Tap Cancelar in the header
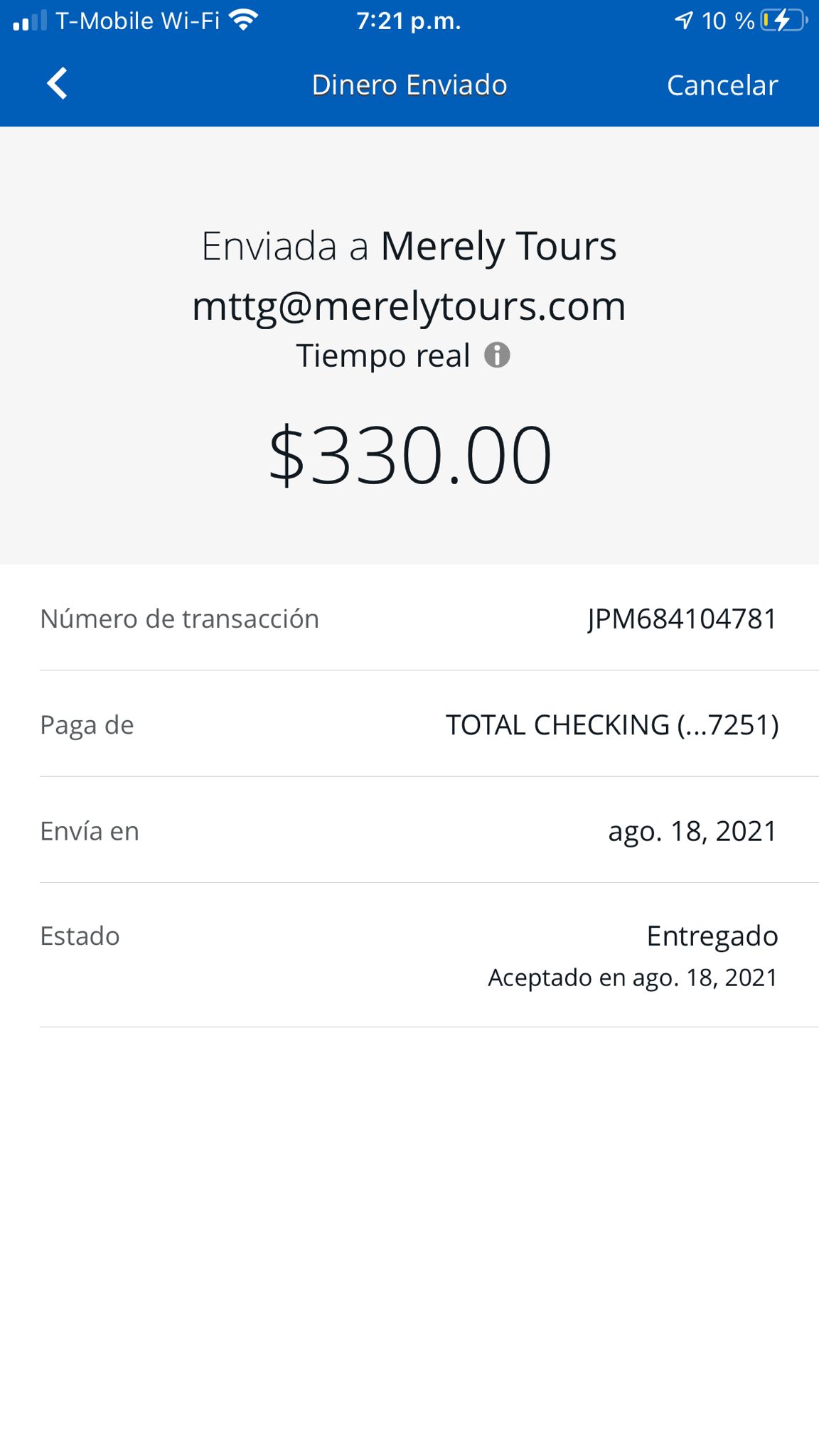Image resolution: width=819 pixels, height=1456 pixels. click(722, 85)
